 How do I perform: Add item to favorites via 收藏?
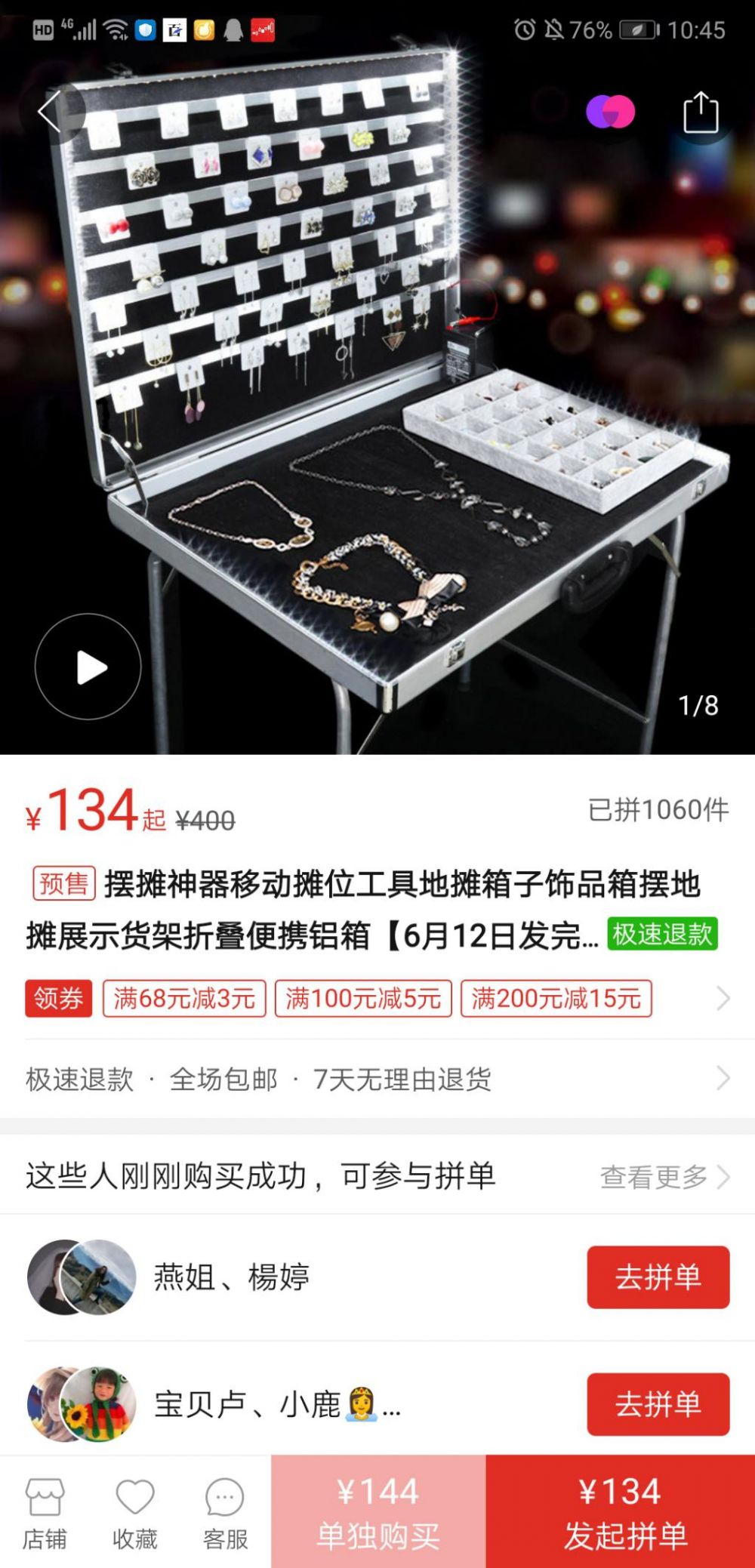pyautogui.click(x=135, y=1513)
